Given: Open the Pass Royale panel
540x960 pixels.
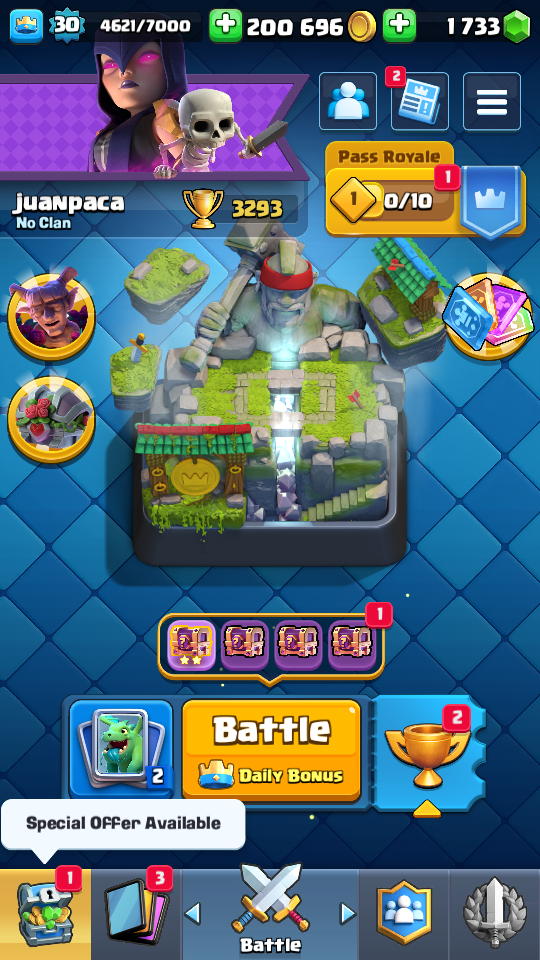Looking at the screenshot, I should 426,191.
